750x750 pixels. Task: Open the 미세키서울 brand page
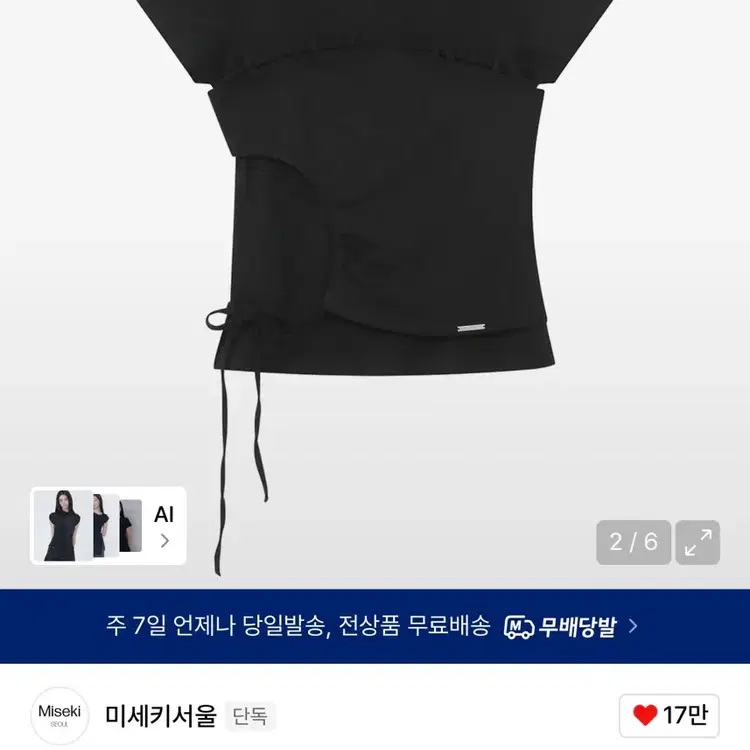(x=161, y=716)
